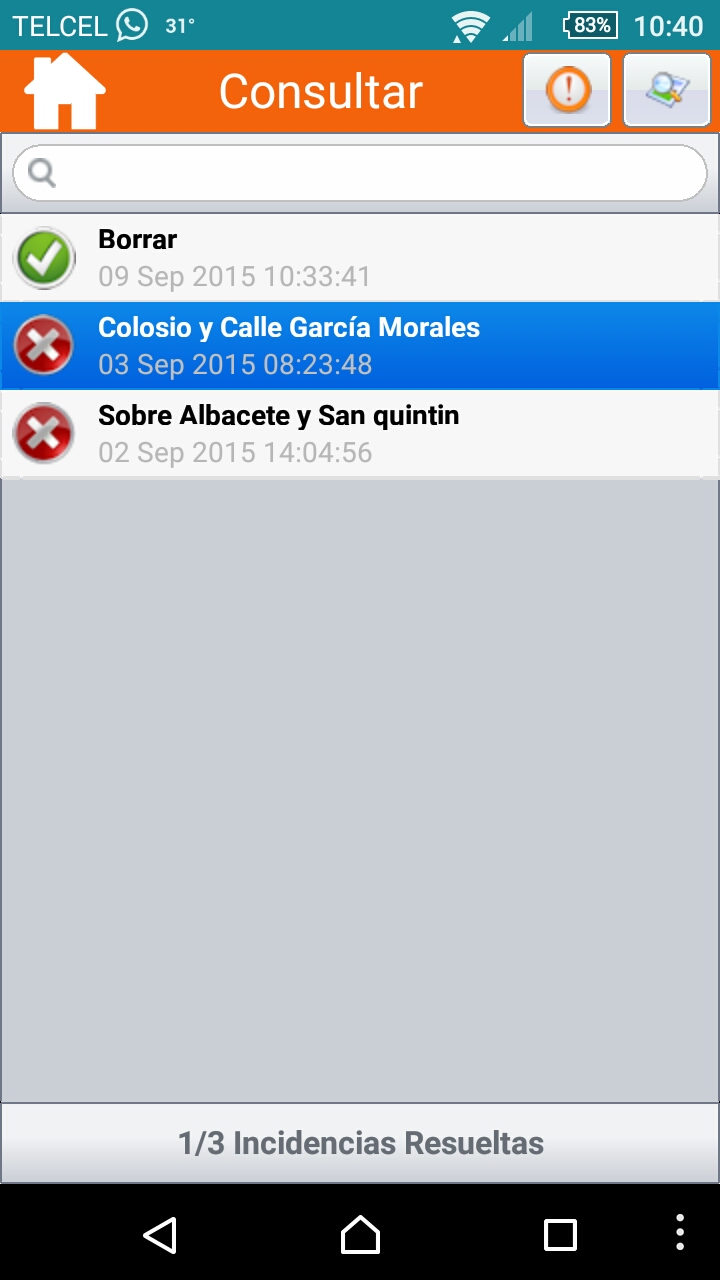Select Colosio y Calle García Morales incident
Image resolution: width=720 pixels, height=1280 pixels.
360,346
